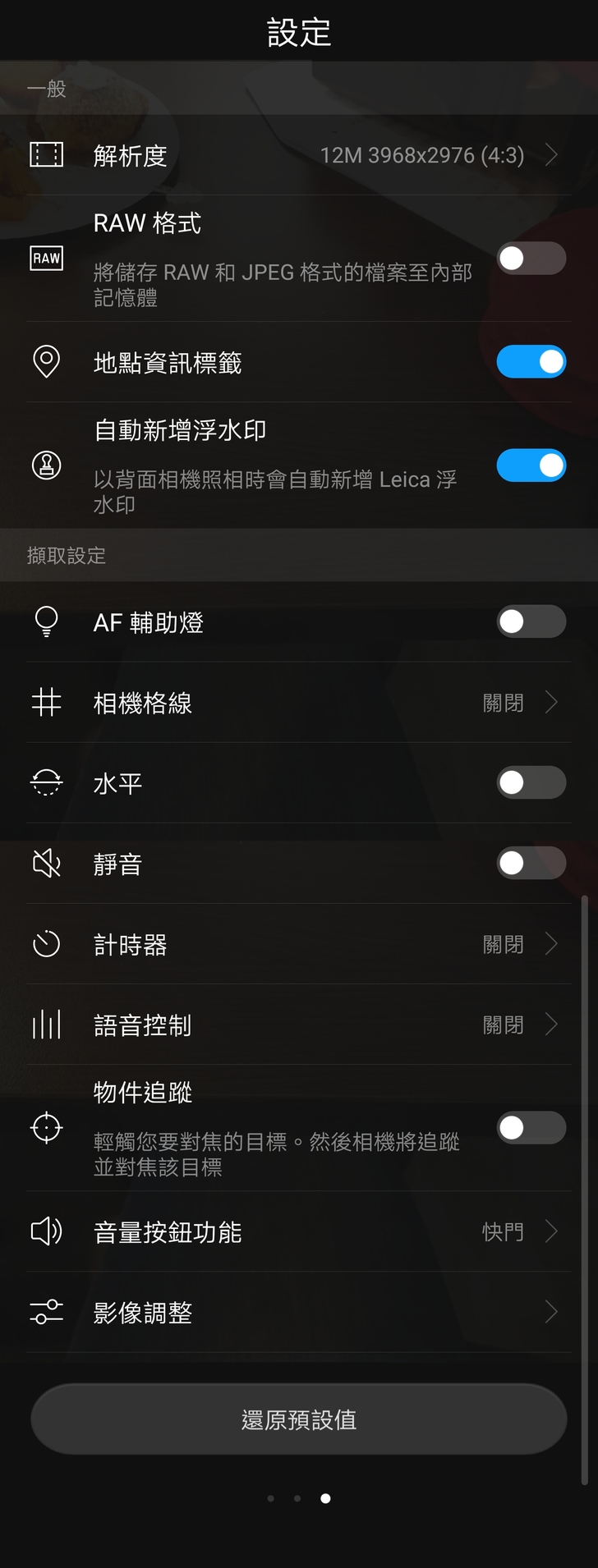Turn off 地點資訊標籤 location tag
Viewport: 598px width, 1568px height.
click(531, 362)
